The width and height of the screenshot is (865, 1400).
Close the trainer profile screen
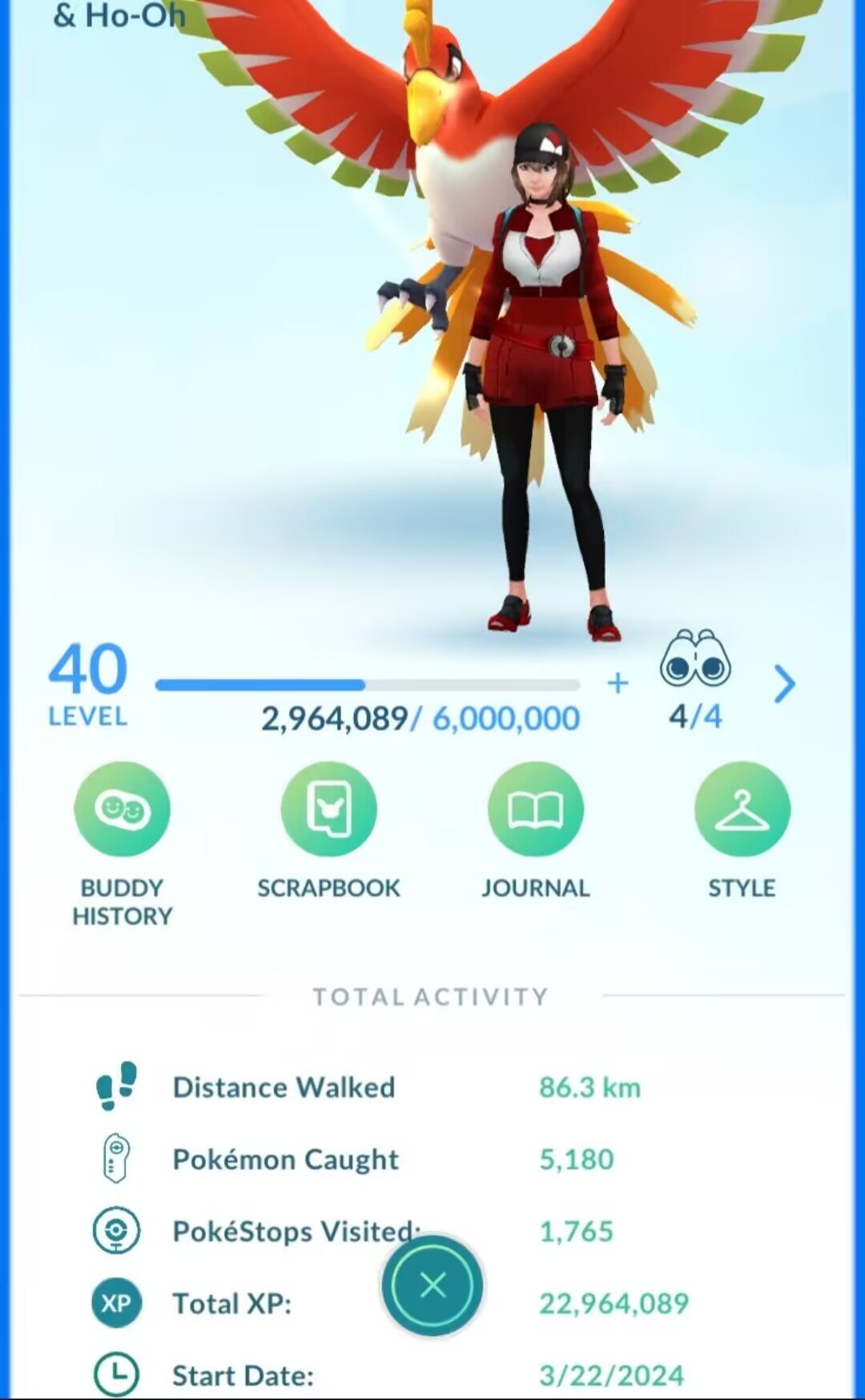tap(432, 1285)
